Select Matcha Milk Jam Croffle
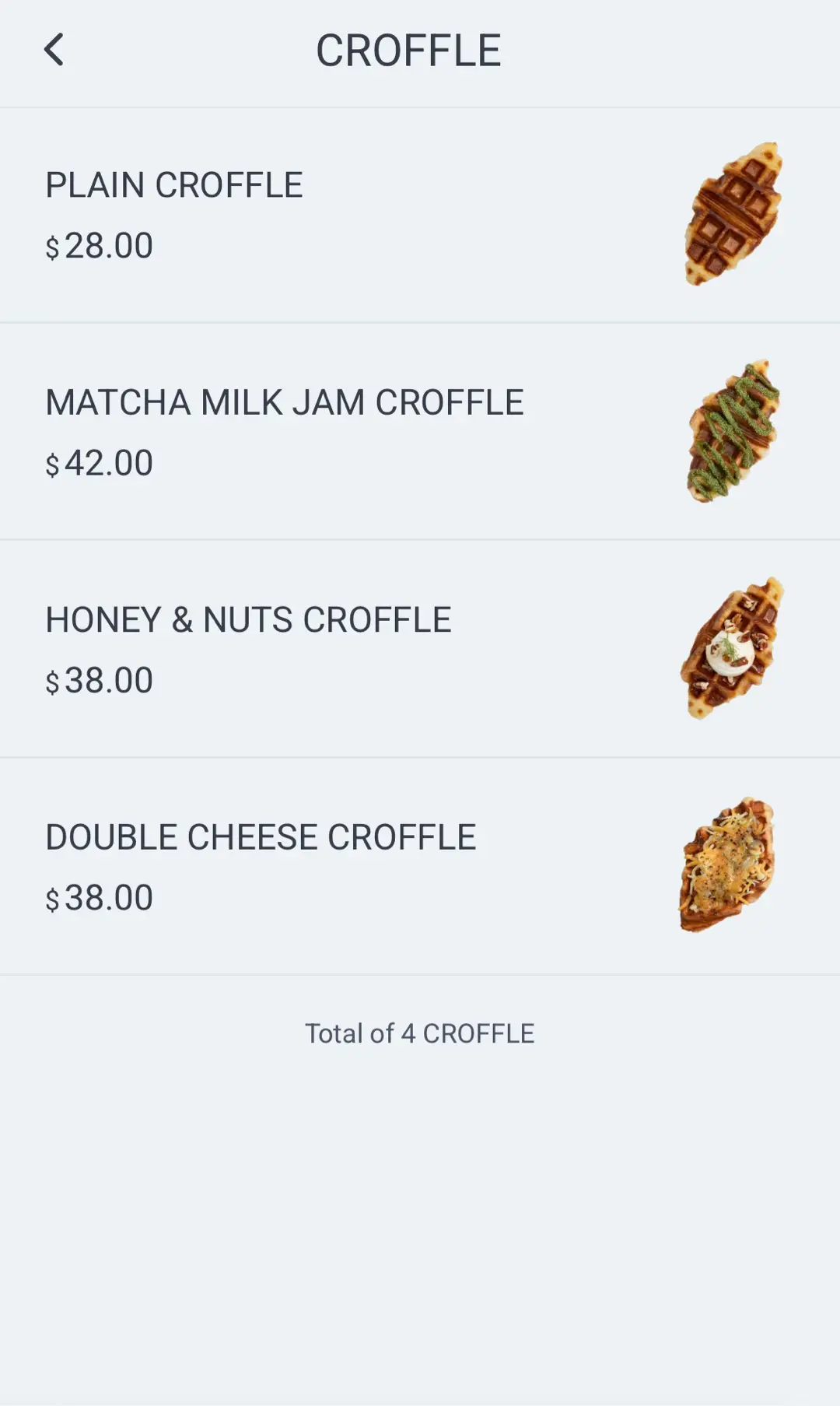The width and height of the screenshot is (840, 1406). (285, 402)
